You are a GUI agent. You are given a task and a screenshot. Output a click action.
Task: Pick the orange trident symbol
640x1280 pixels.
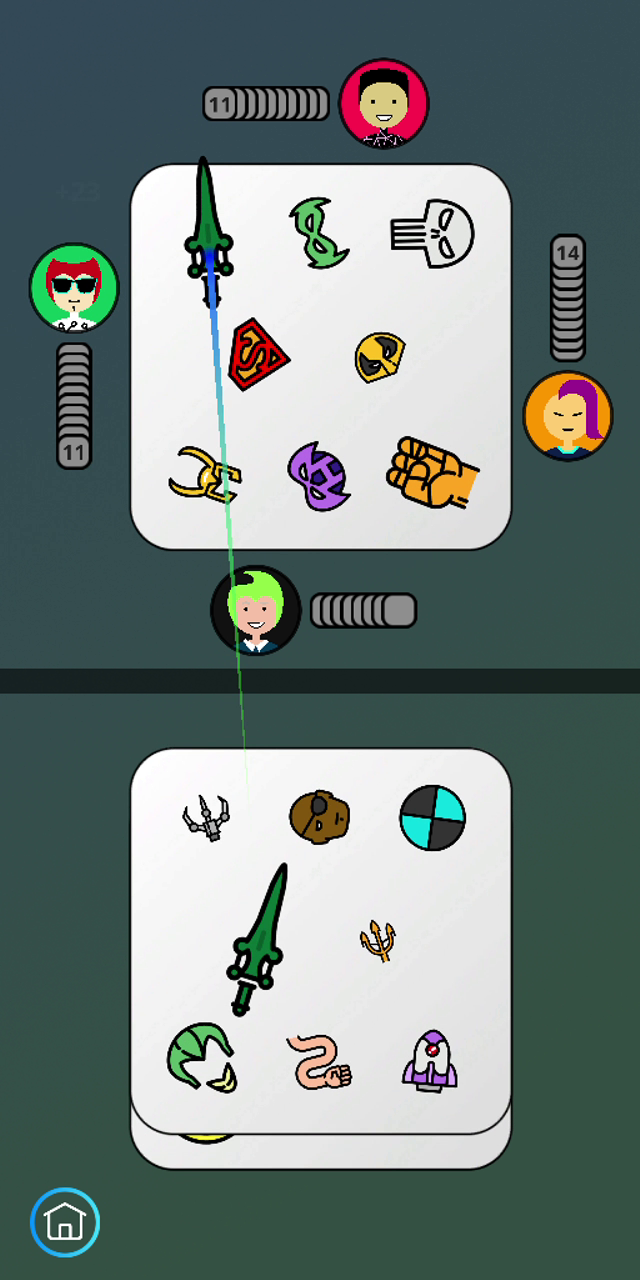(x=378, y=941)
